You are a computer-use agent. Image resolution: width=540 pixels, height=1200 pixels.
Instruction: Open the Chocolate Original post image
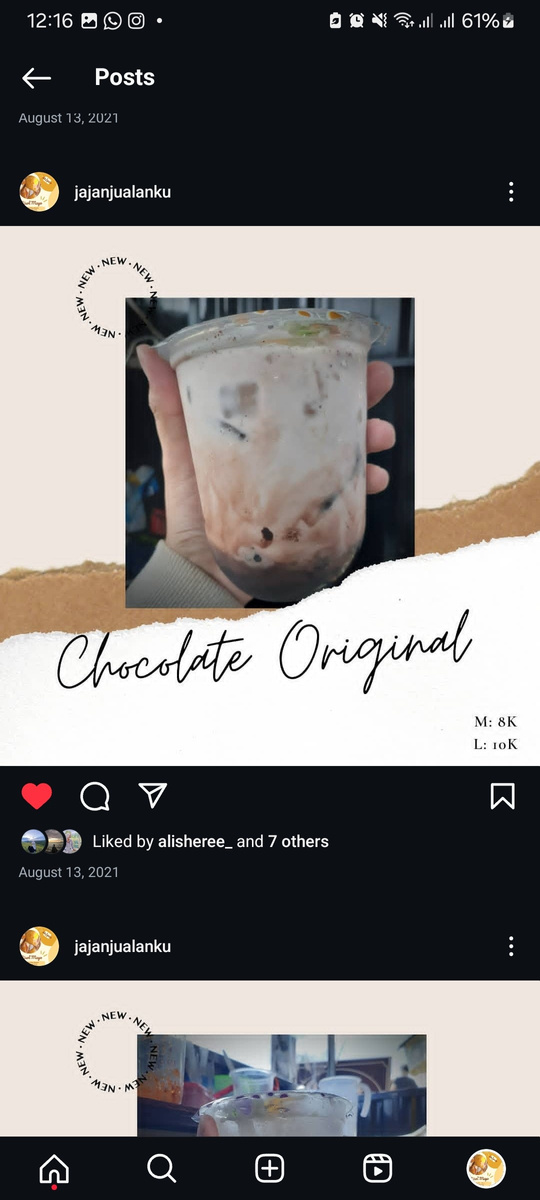pos(270,496)
